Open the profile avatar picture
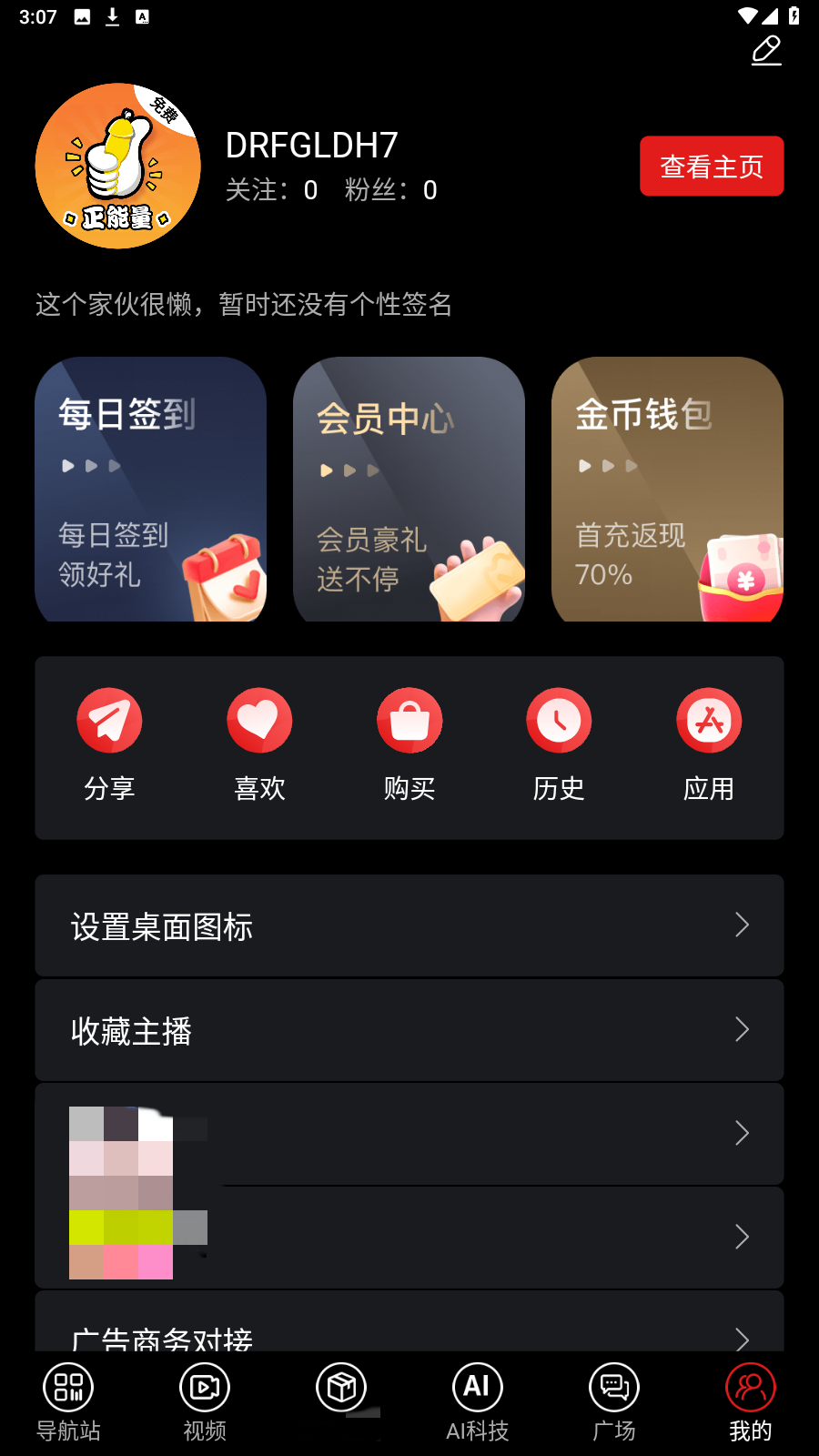819x1456 pixels. point(118,167)
